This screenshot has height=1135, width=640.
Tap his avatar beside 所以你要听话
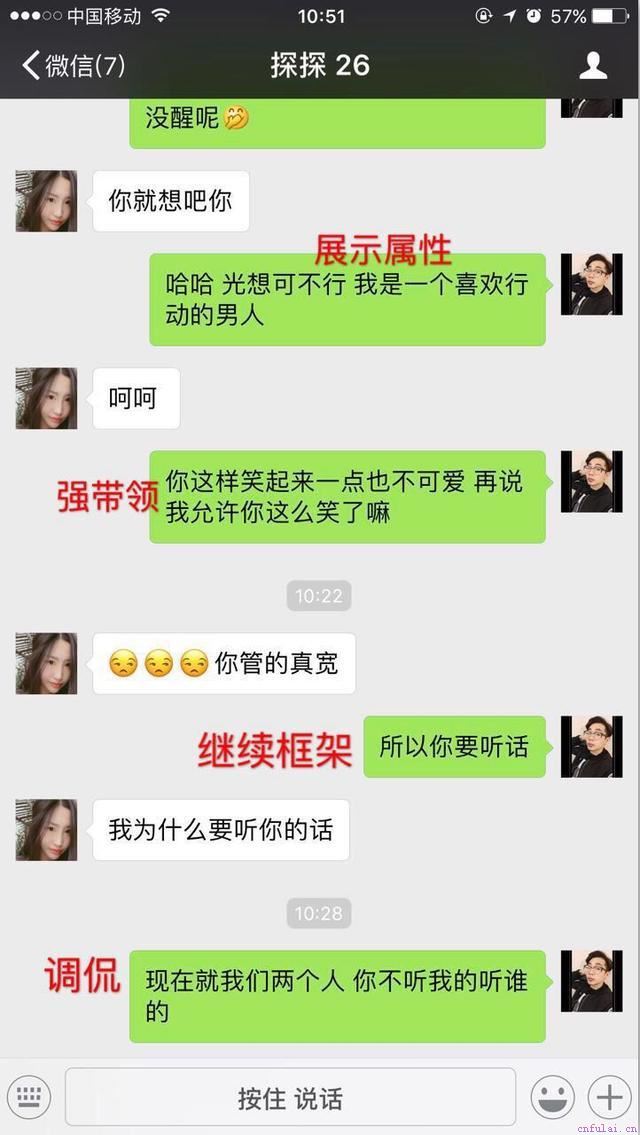(x=591, y=746)
